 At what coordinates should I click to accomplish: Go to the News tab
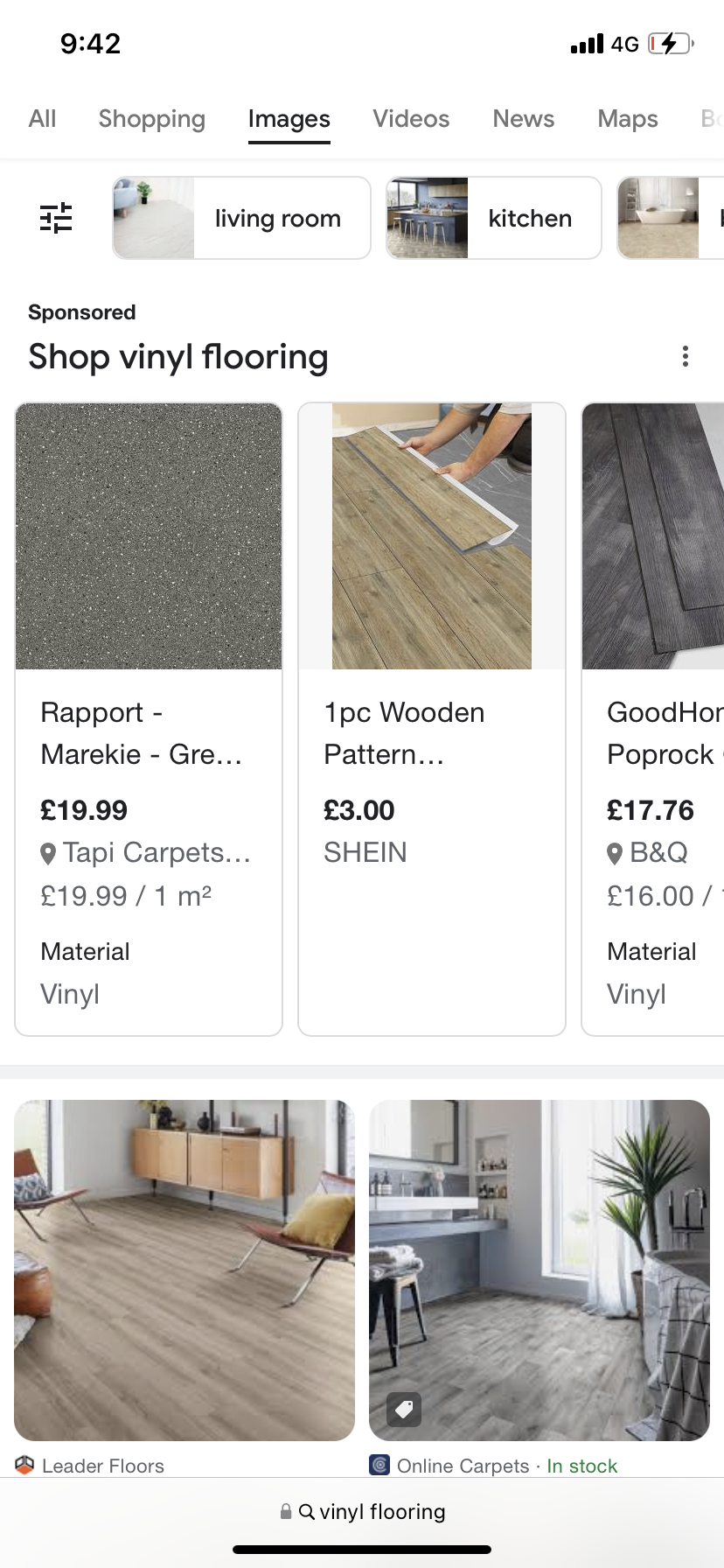click(x=524, y=119)
